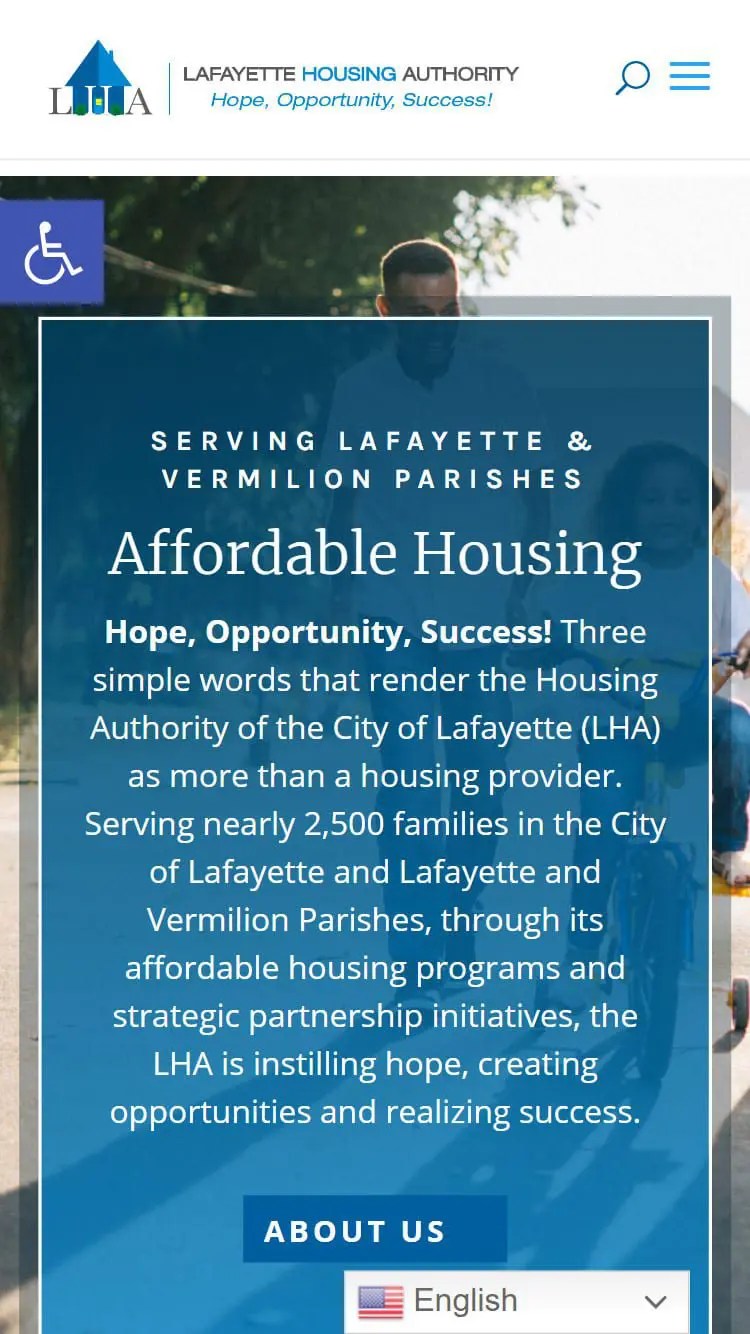This screenshot has width=750, height=1334.
Task: Open the hamburger navigation menu
Action: 689,76
